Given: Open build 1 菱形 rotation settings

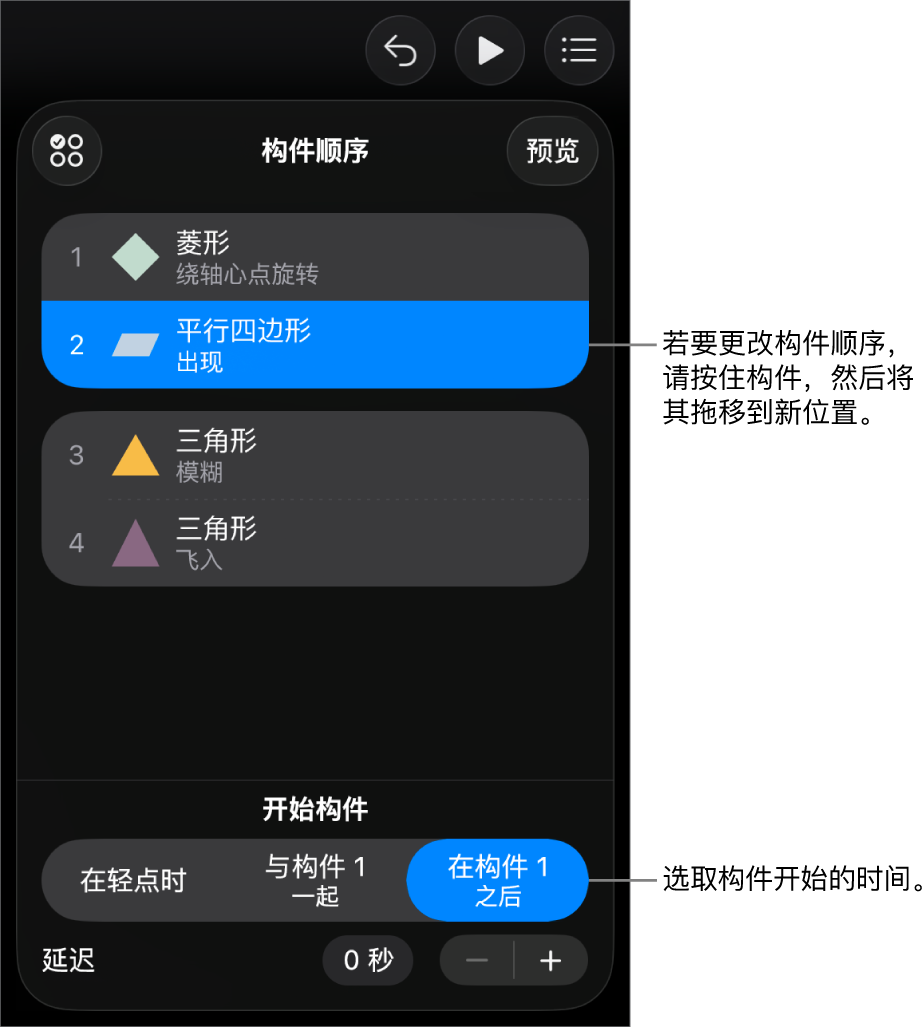Looking at the screenshot, I should [300, 256].
